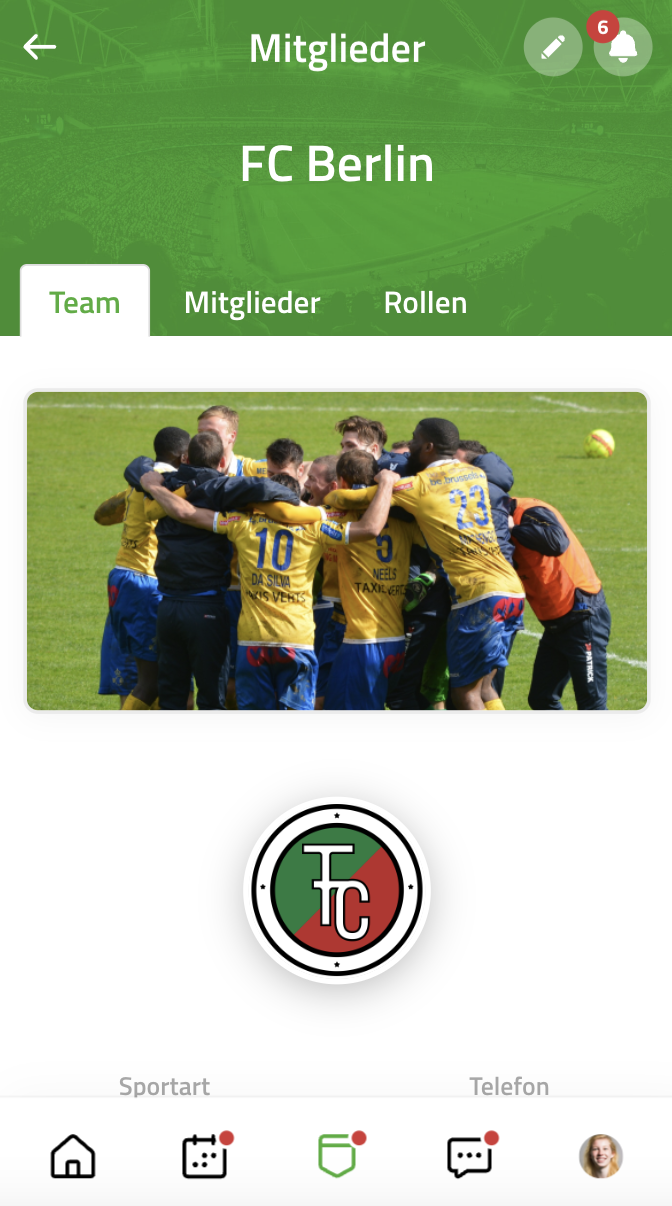Image resolution: width=672 pixels, height=1206 pixels.
Task: Open the team photo
Action: 337,550
